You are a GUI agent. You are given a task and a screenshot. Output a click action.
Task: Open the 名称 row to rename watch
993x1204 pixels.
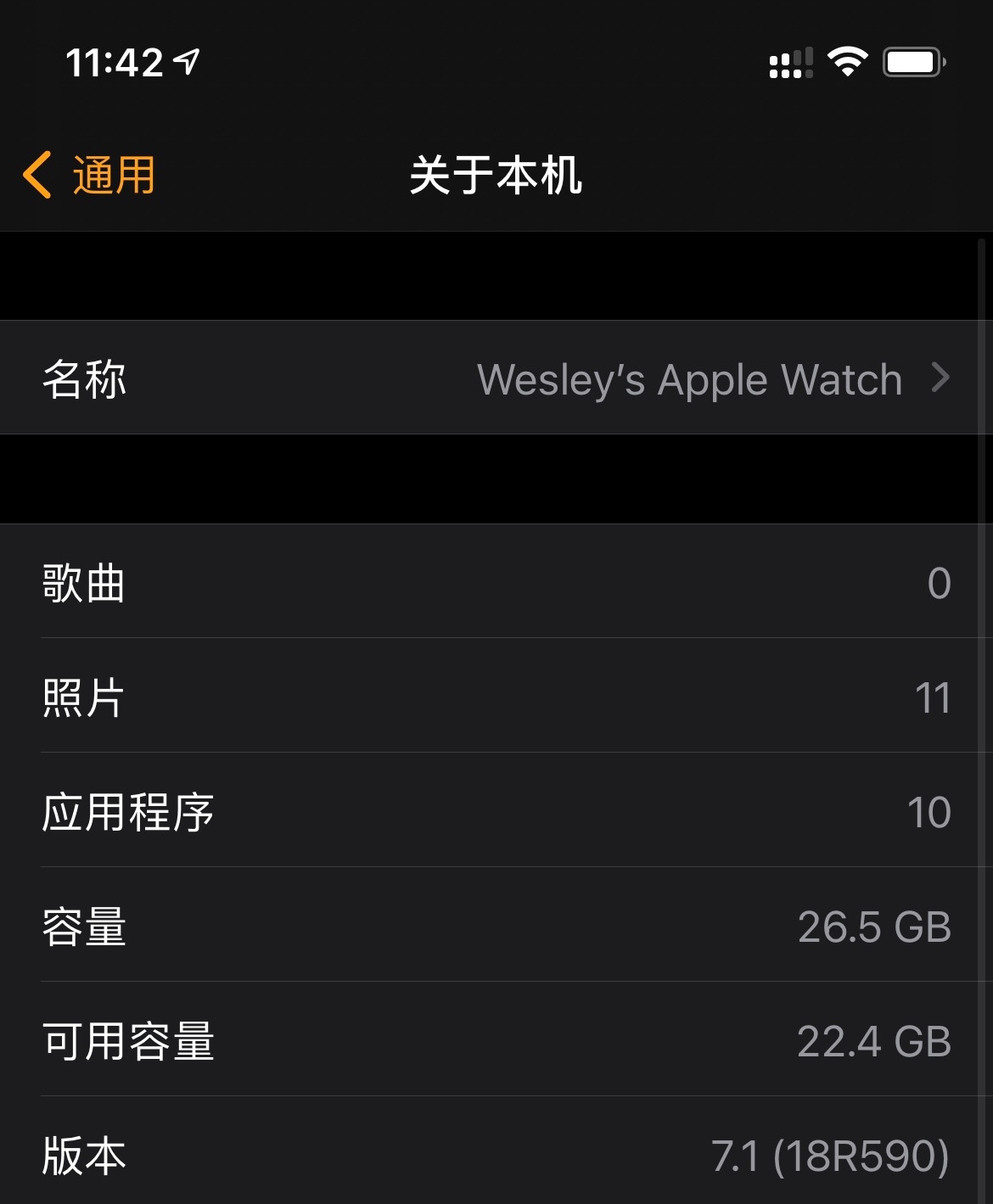[x=496, y=378]
